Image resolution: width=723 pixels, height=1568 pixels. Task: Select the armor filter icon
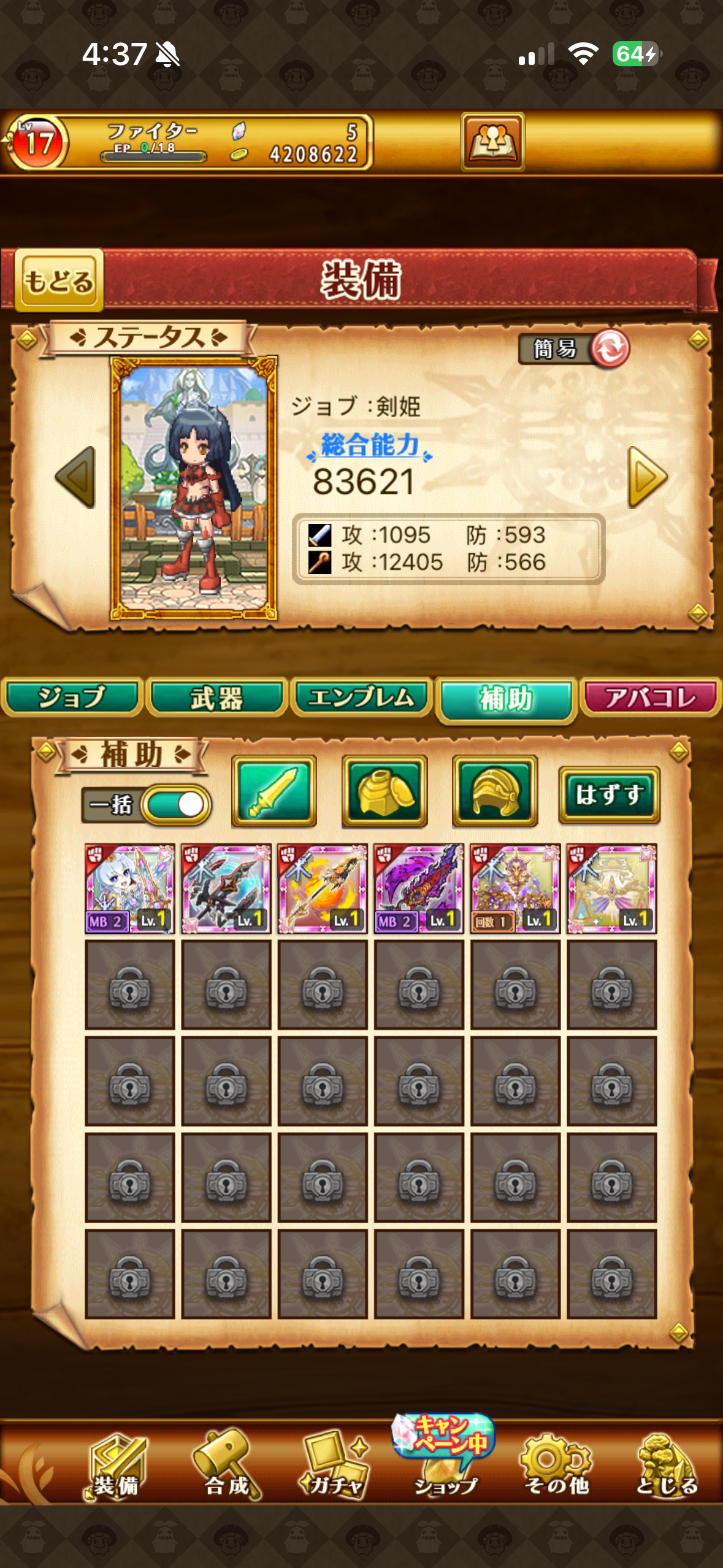tap(384, 791)
